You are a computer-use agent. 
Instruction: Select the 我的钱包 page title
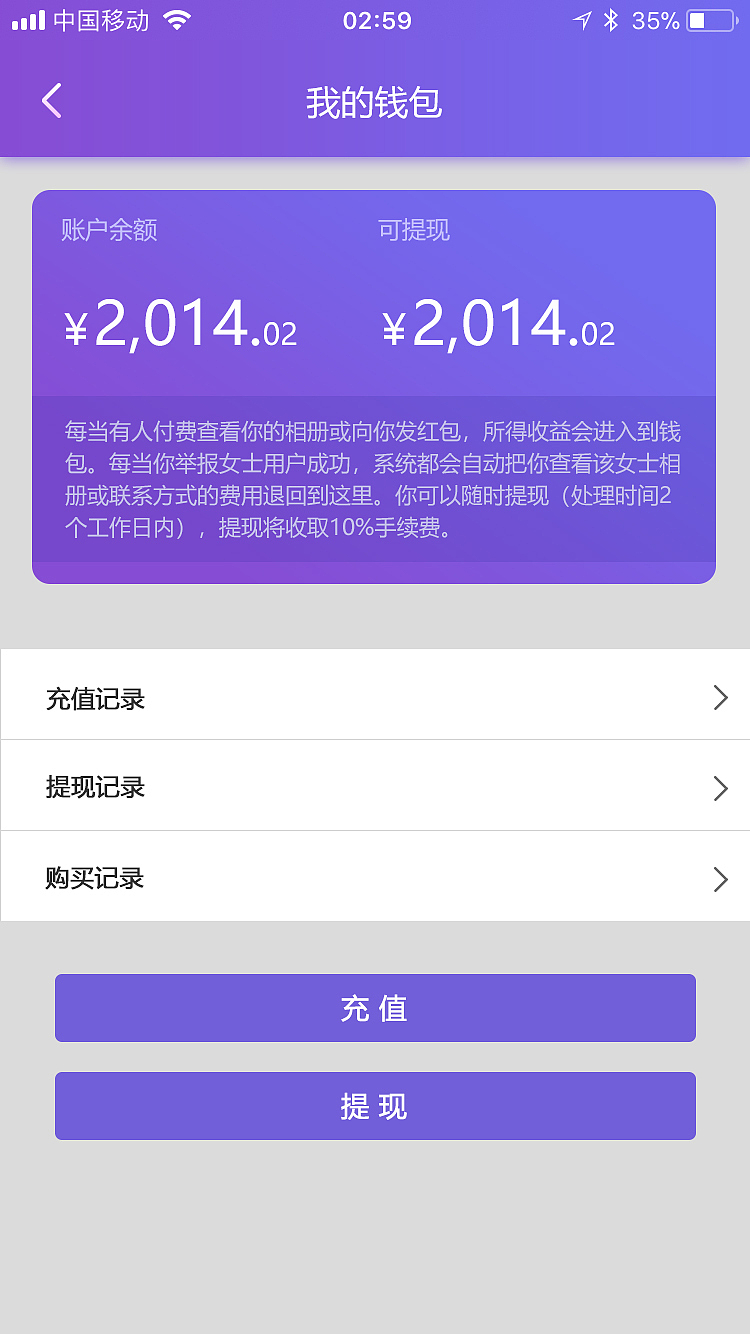point(375,101)
